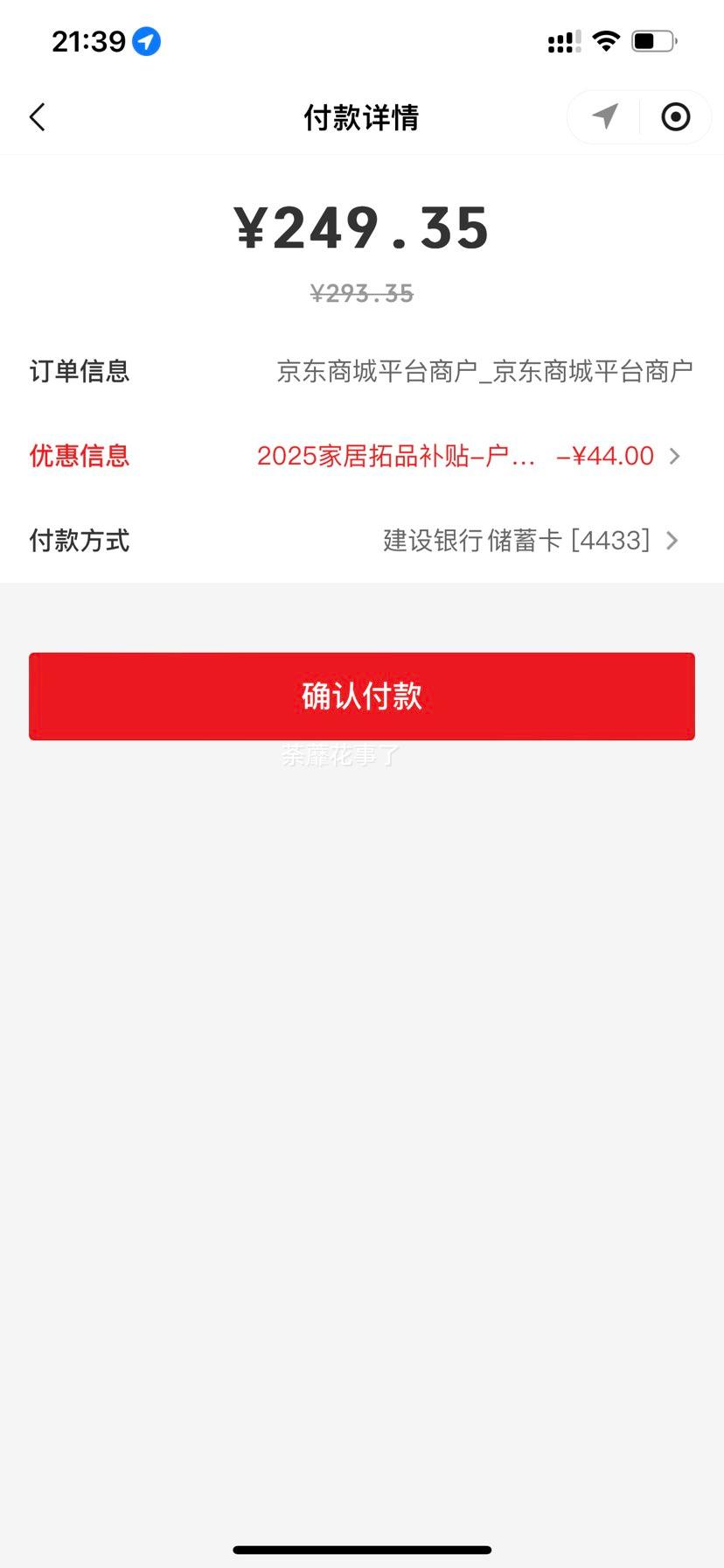Image resolution: width=724 pixels, height=1568 pixels.
Task: Open the 优惠信息 discount details row
Action: point(362,456)
